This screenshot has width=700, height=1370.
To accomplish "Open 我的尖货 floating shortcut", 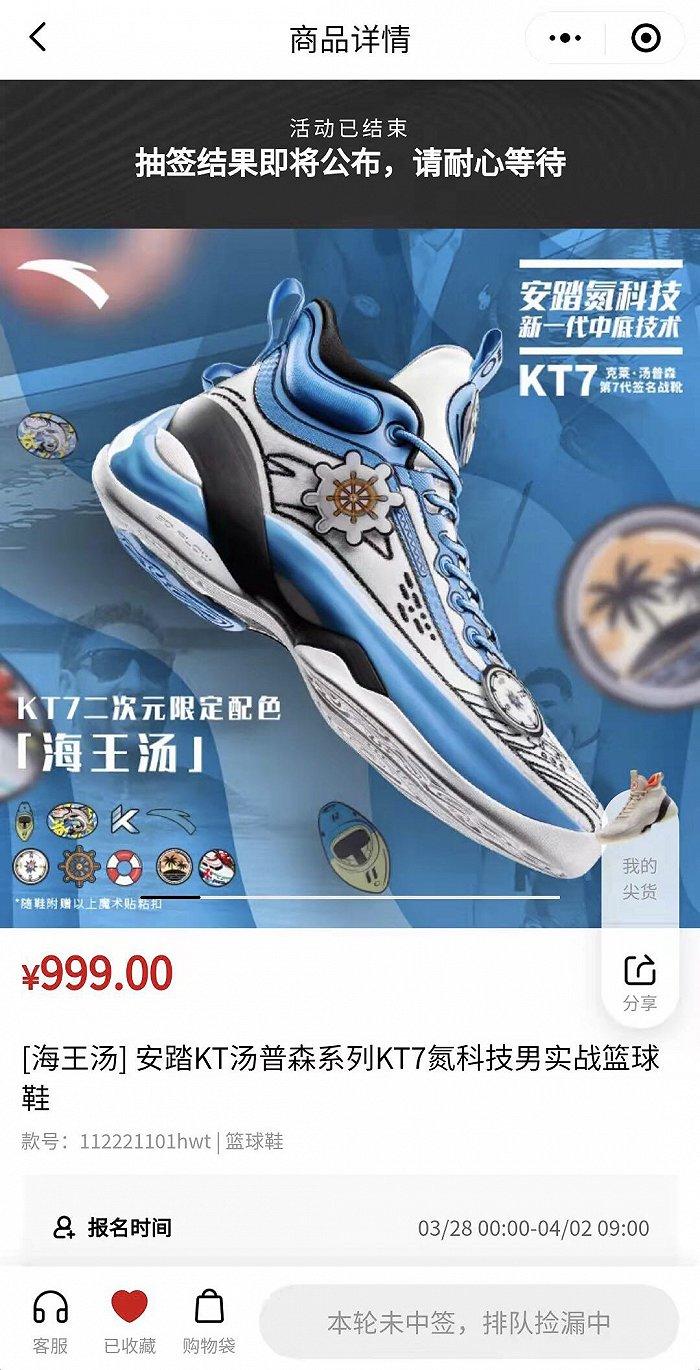I will click(640, 838).
